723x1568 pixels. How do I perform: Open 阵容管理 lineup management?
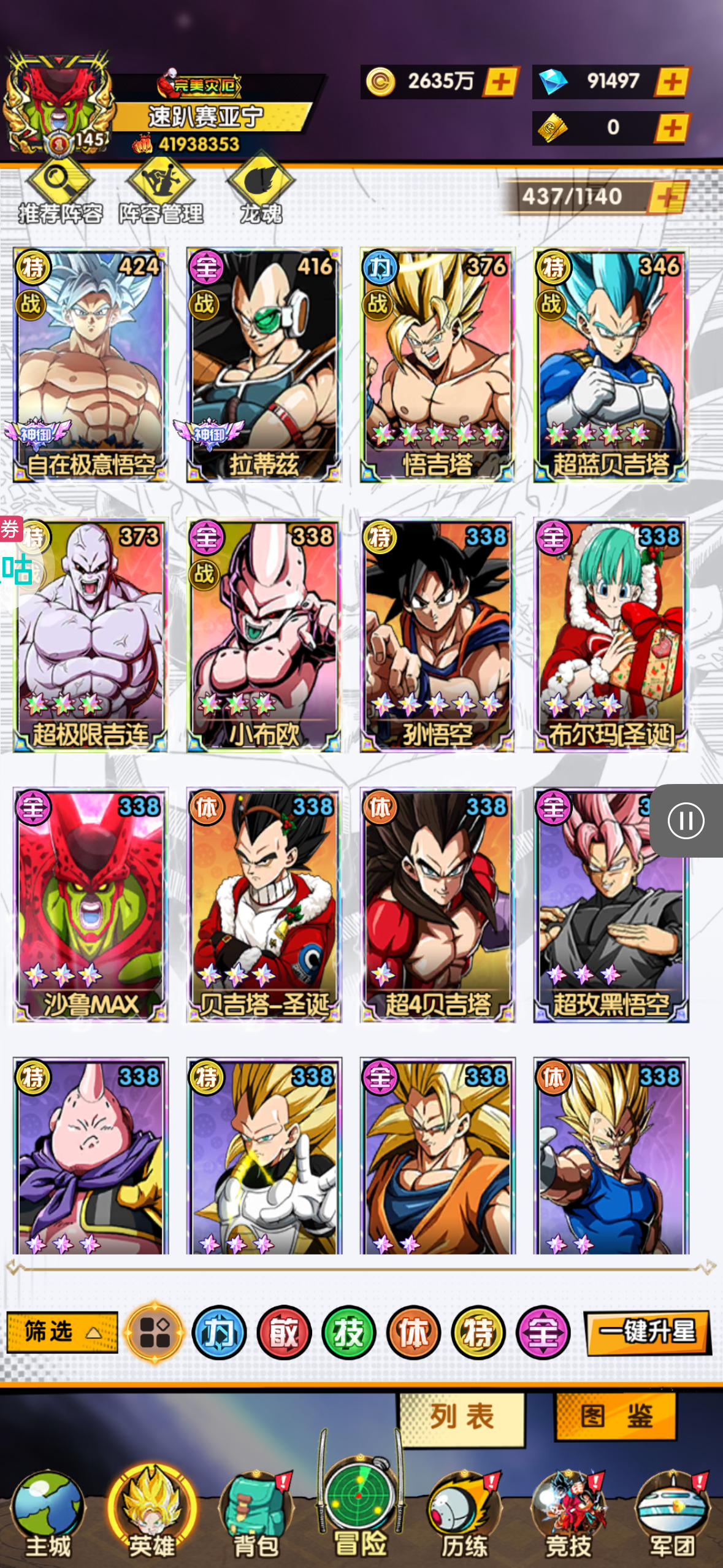point(161,191)
